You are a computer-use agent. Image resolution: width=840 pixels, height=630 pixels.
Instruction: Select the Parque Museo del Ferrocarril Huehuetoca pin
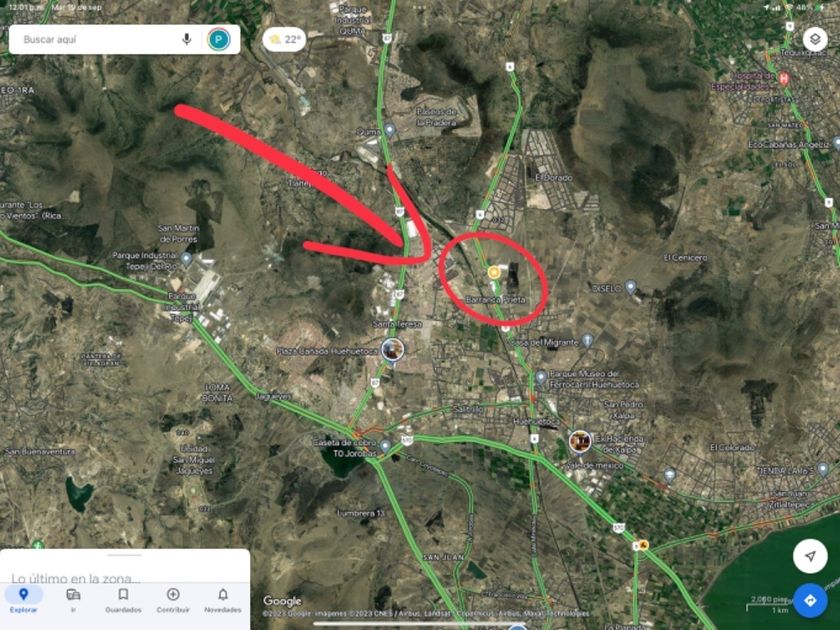541,378
